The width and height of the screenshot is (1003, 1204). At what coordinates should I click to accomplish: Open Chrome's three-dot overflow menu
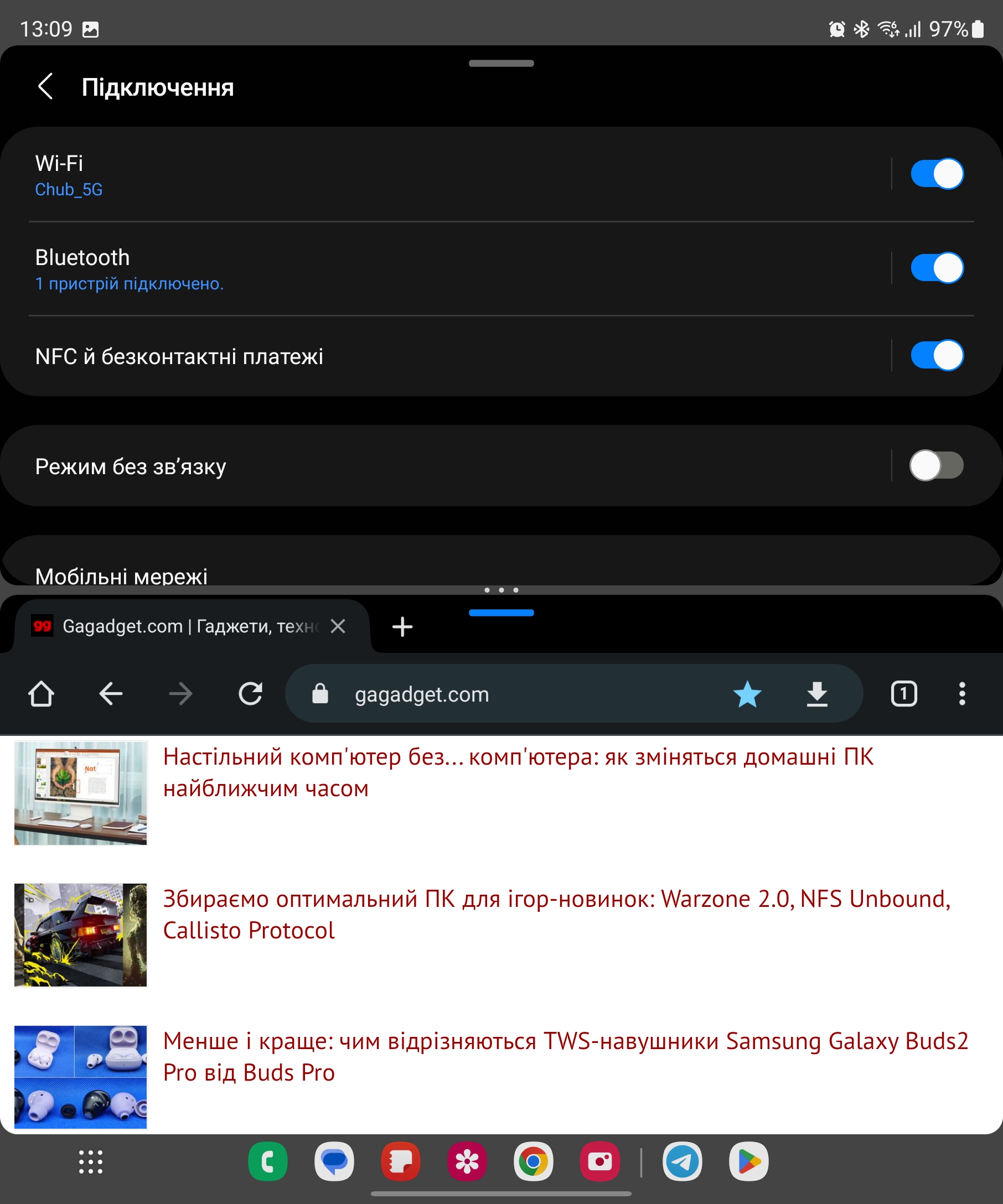point(961,694)
